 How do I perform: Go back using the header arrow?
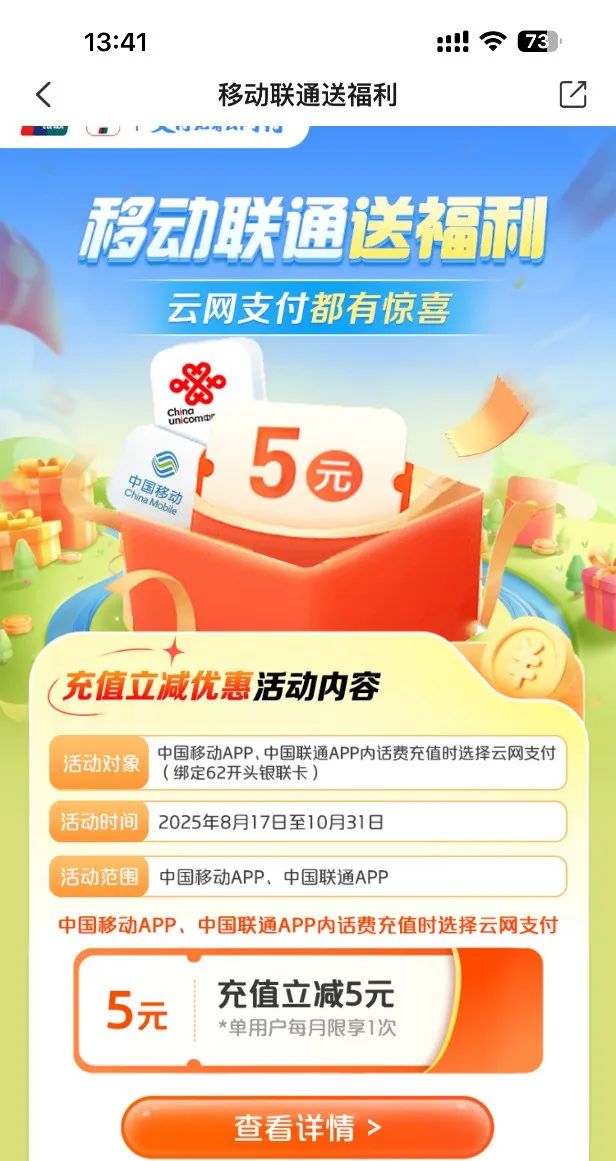click(x=42, y=95)
